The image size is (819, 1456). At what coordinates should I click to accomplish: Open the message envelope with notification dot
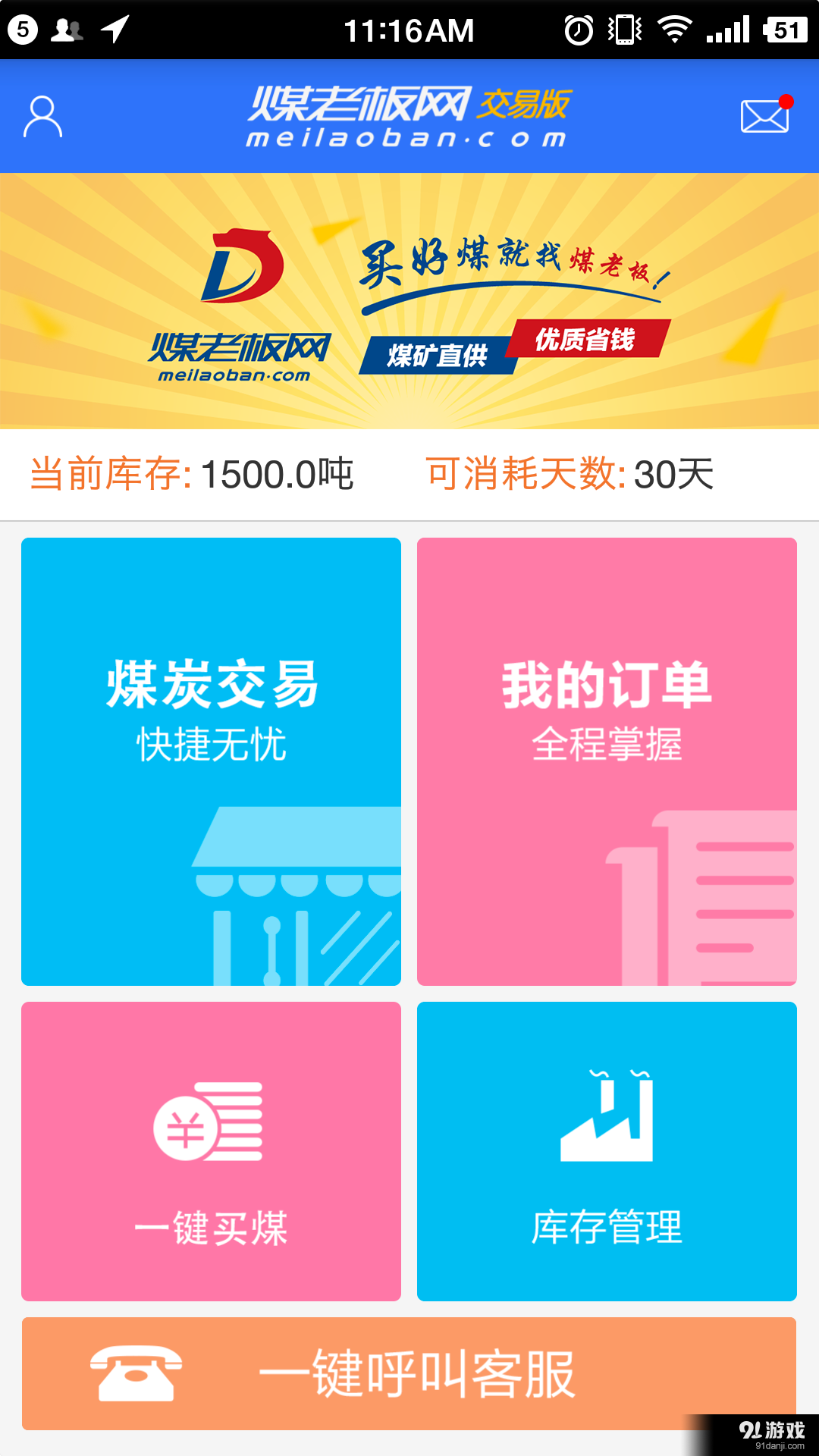tap(764, 115)
